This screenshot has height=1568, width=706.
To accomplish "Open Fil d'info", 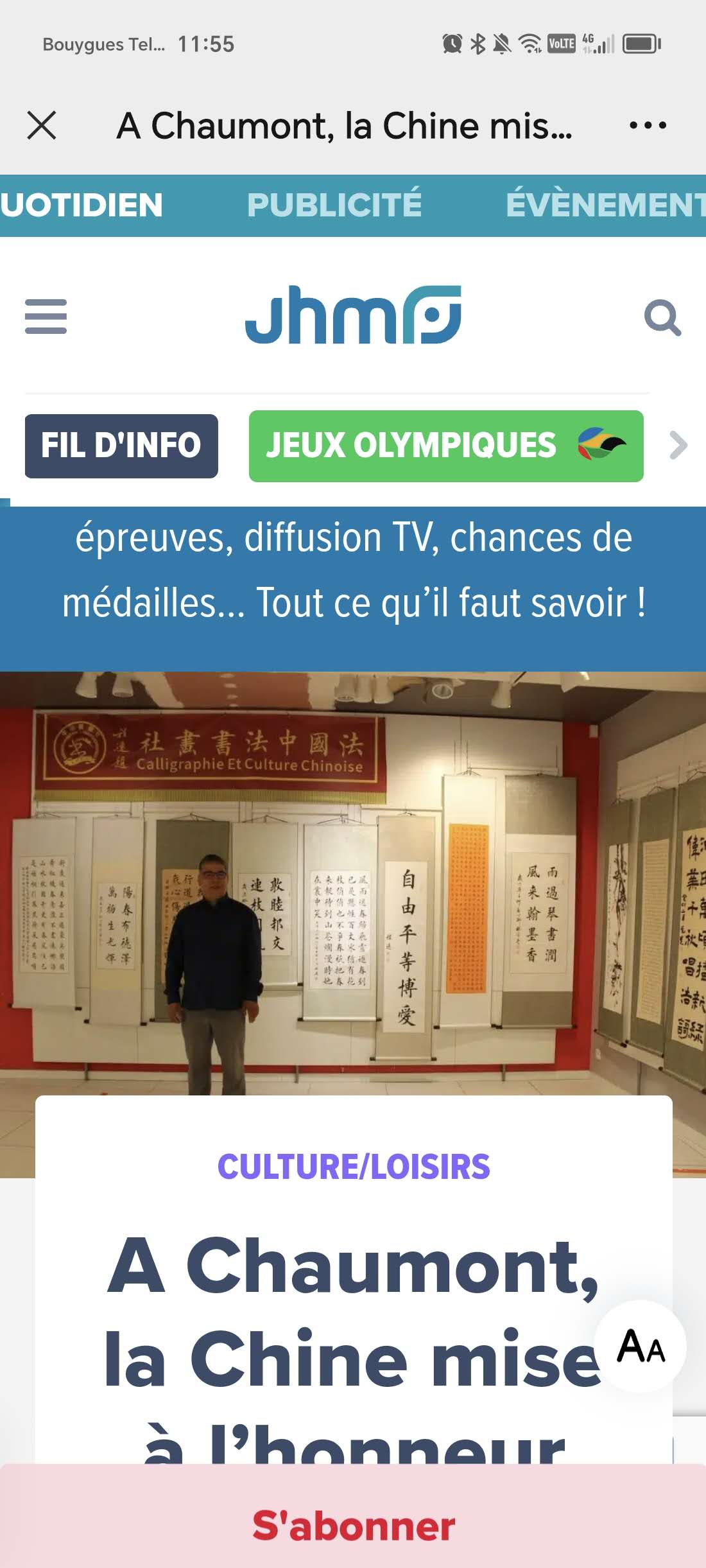I will coord(121,446).
